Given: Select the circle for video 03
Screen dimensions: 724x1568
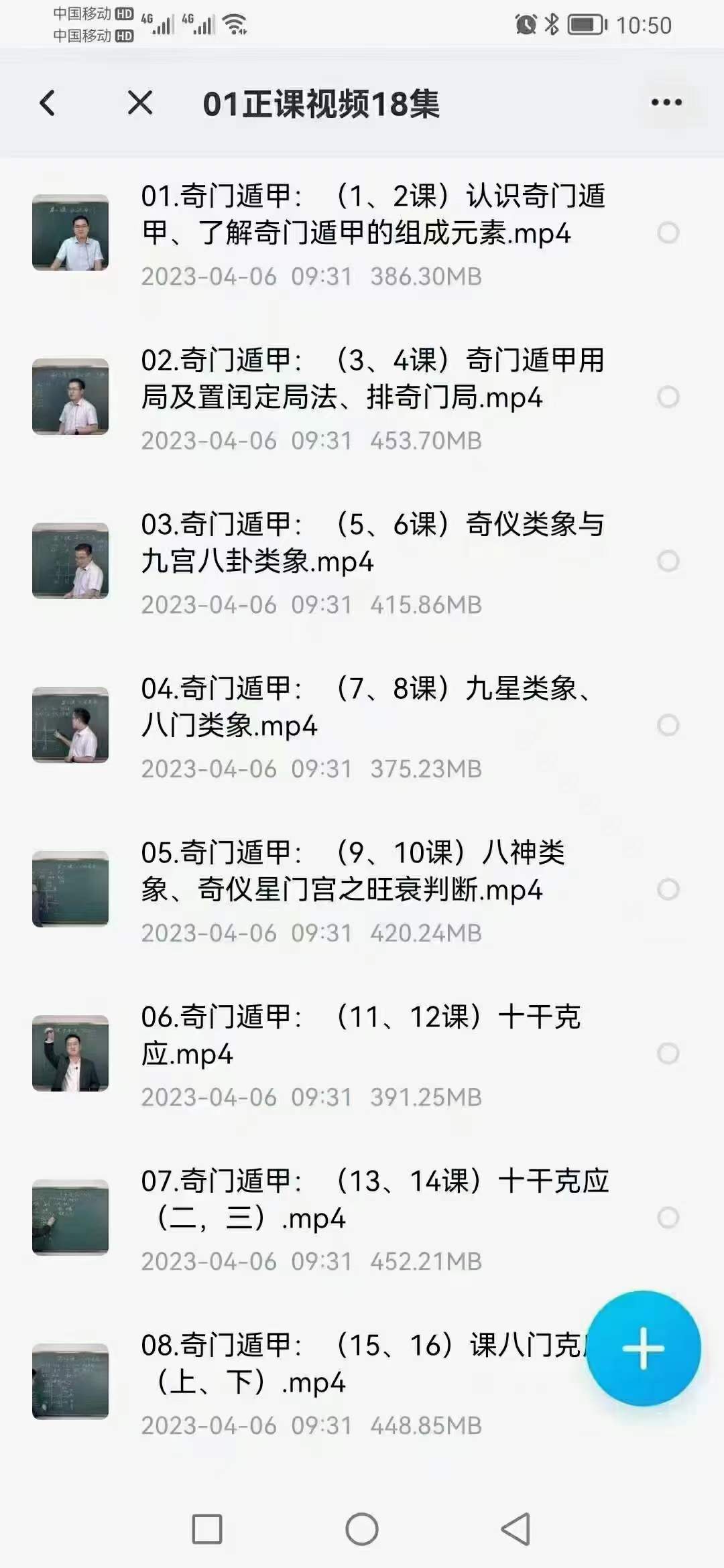Looking at the screenshot, I should pyautogui.click(x=668, y=561).
